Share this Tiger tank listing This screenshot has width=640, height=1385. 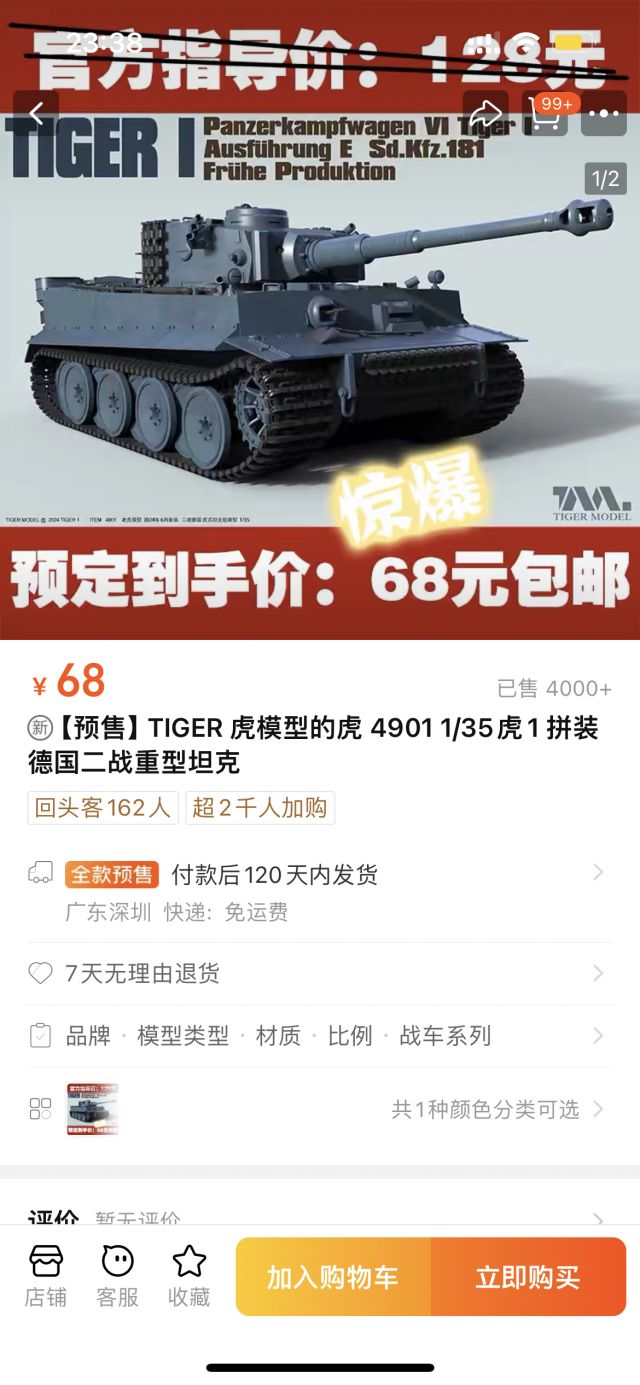486,113
